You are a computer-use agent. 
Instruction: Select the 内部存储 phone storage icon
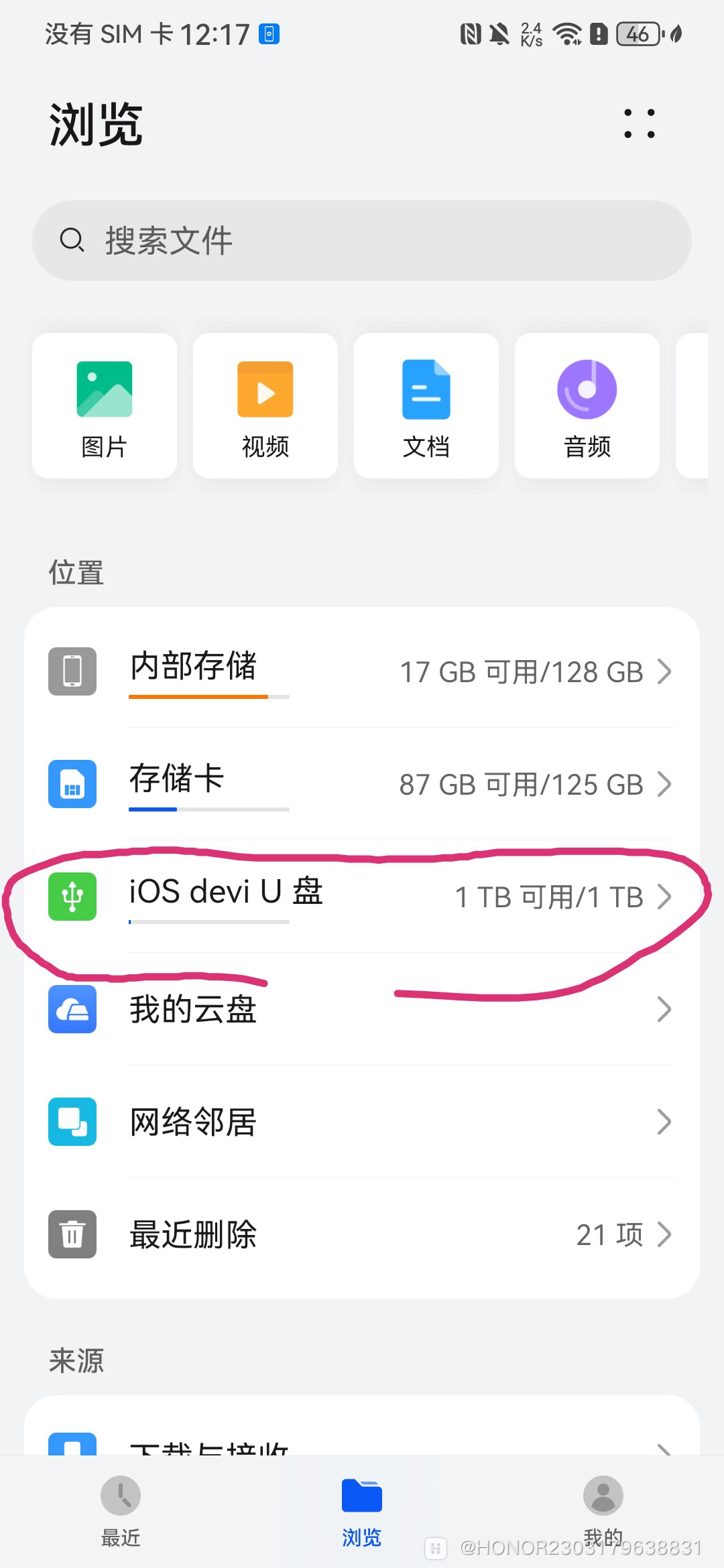pos(72,671)
